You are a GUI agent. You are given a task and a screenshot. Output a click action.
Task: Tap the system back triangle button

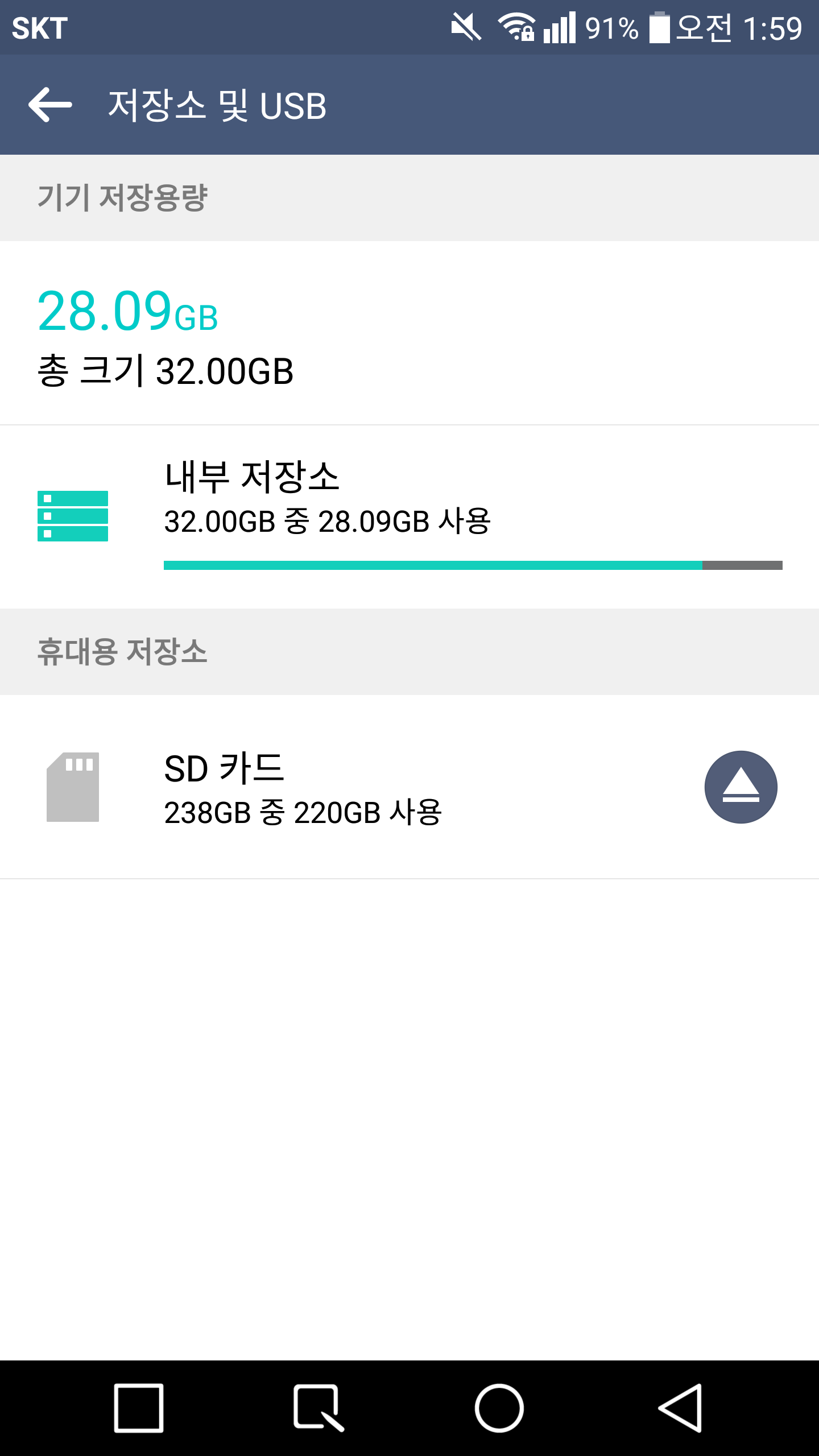point(680,1408)
